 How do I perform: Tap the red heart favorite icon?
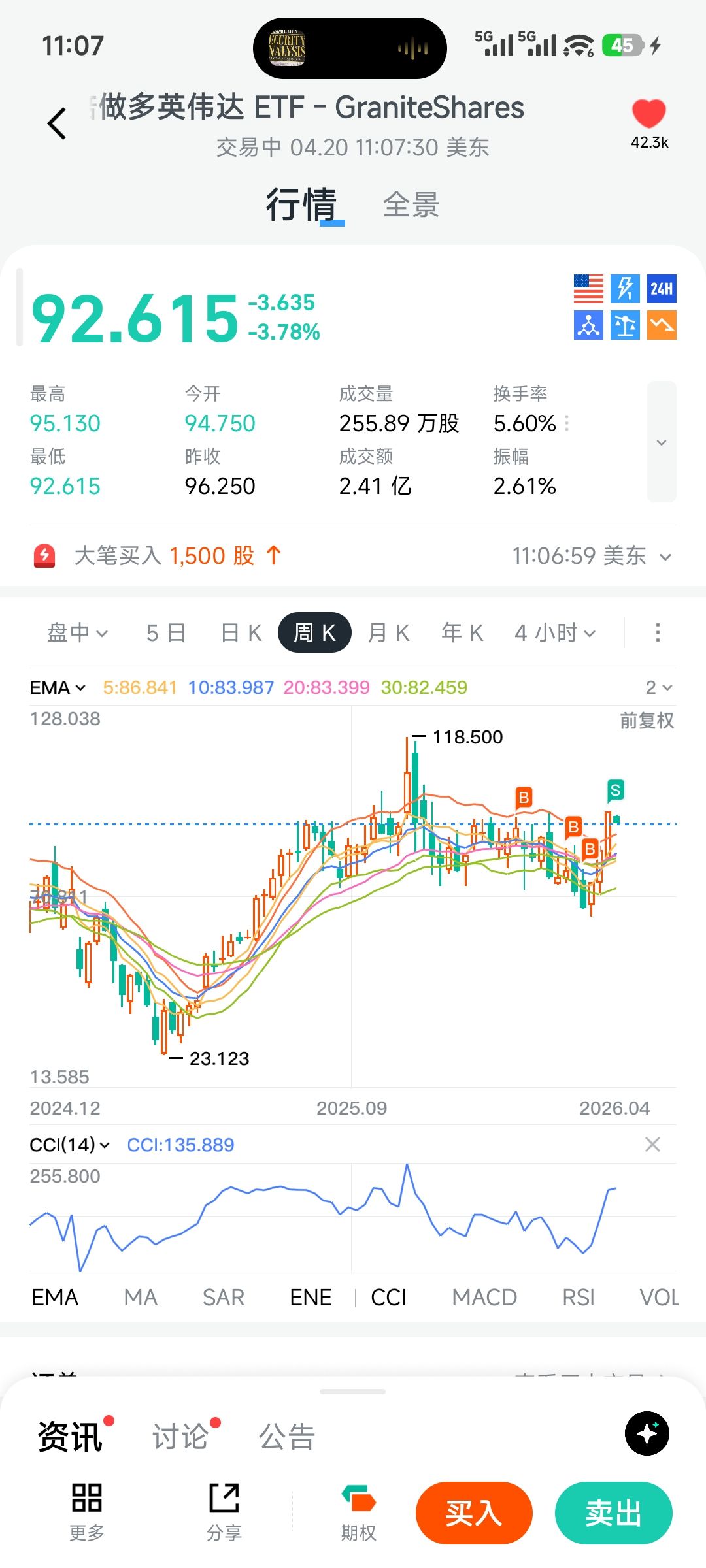pyautogui.click(x=648, y=114)
